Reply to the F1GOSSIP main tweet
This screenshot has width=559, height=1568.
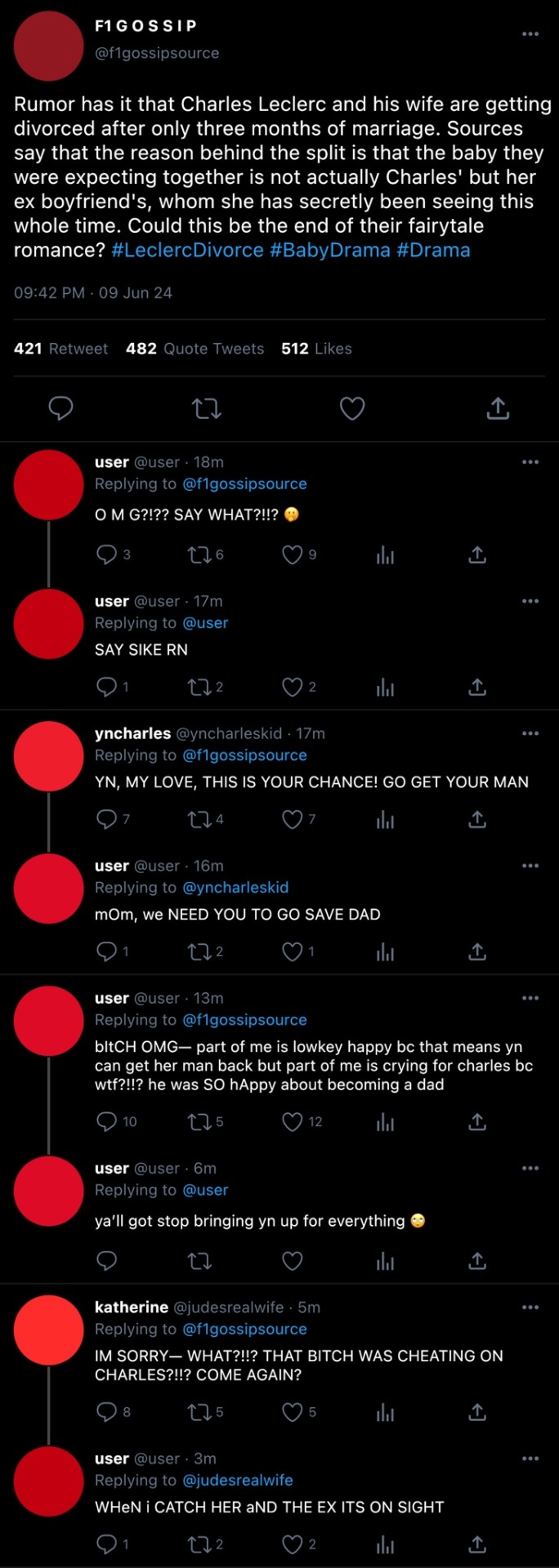[x=61, y=408]
